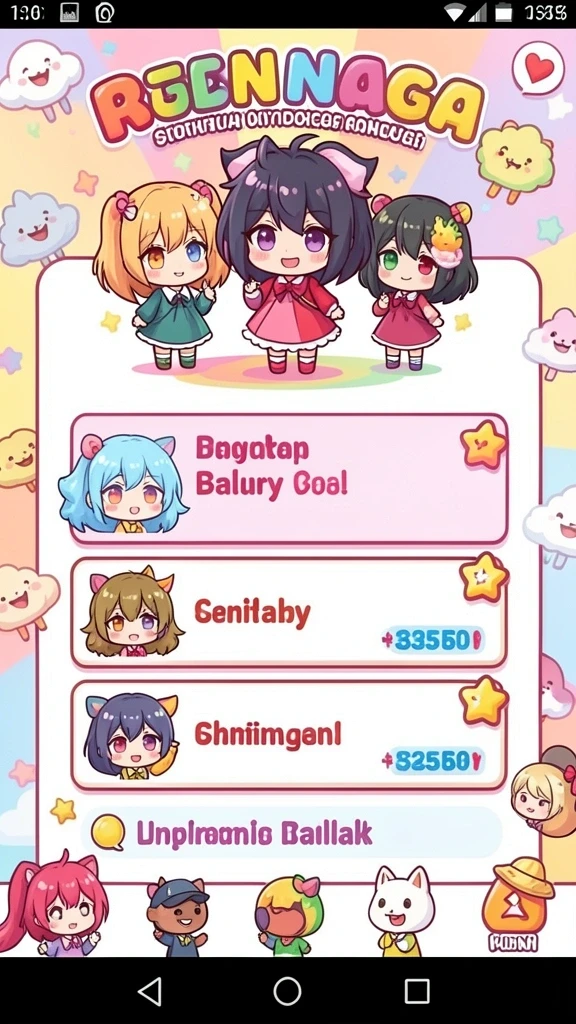This screenshot has height=1024, width=576.
Task: Open the Bagatap Balury Goal card
Action: point(289,479)
